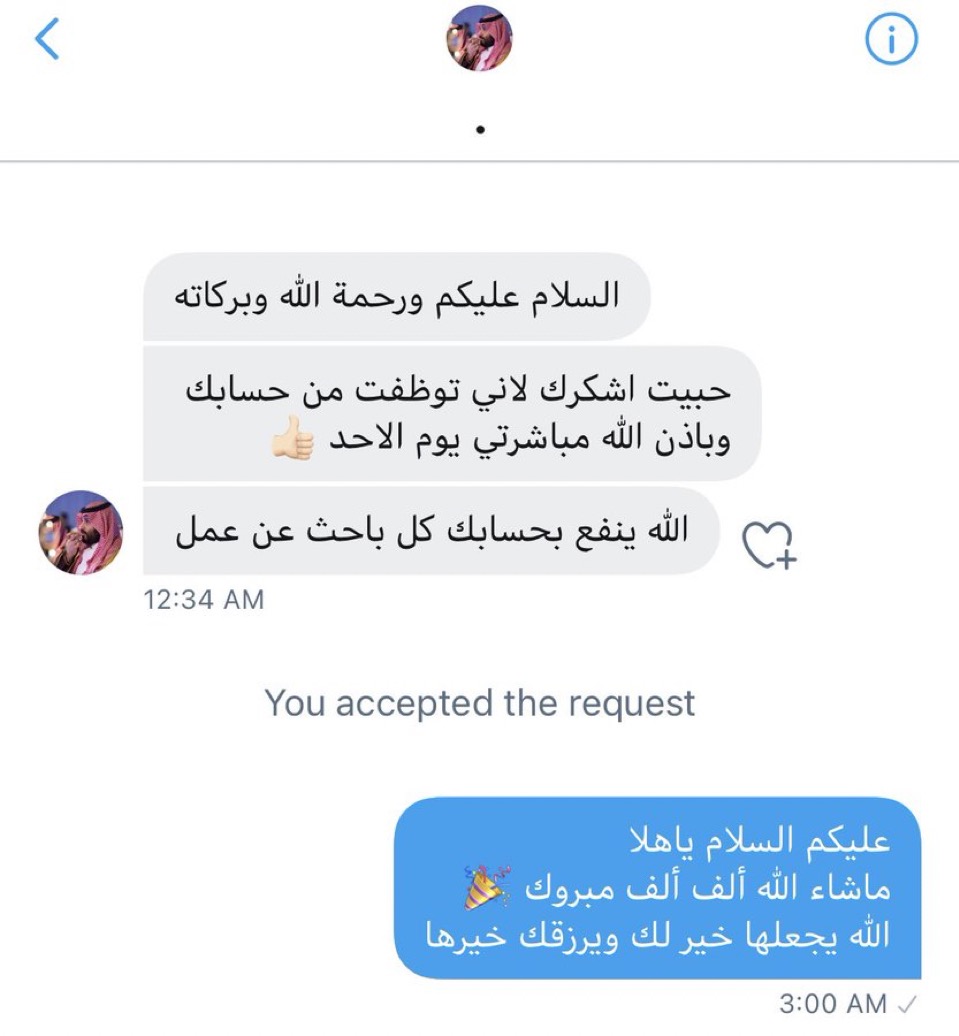Add a heart reaction to received message

point(767,545)
